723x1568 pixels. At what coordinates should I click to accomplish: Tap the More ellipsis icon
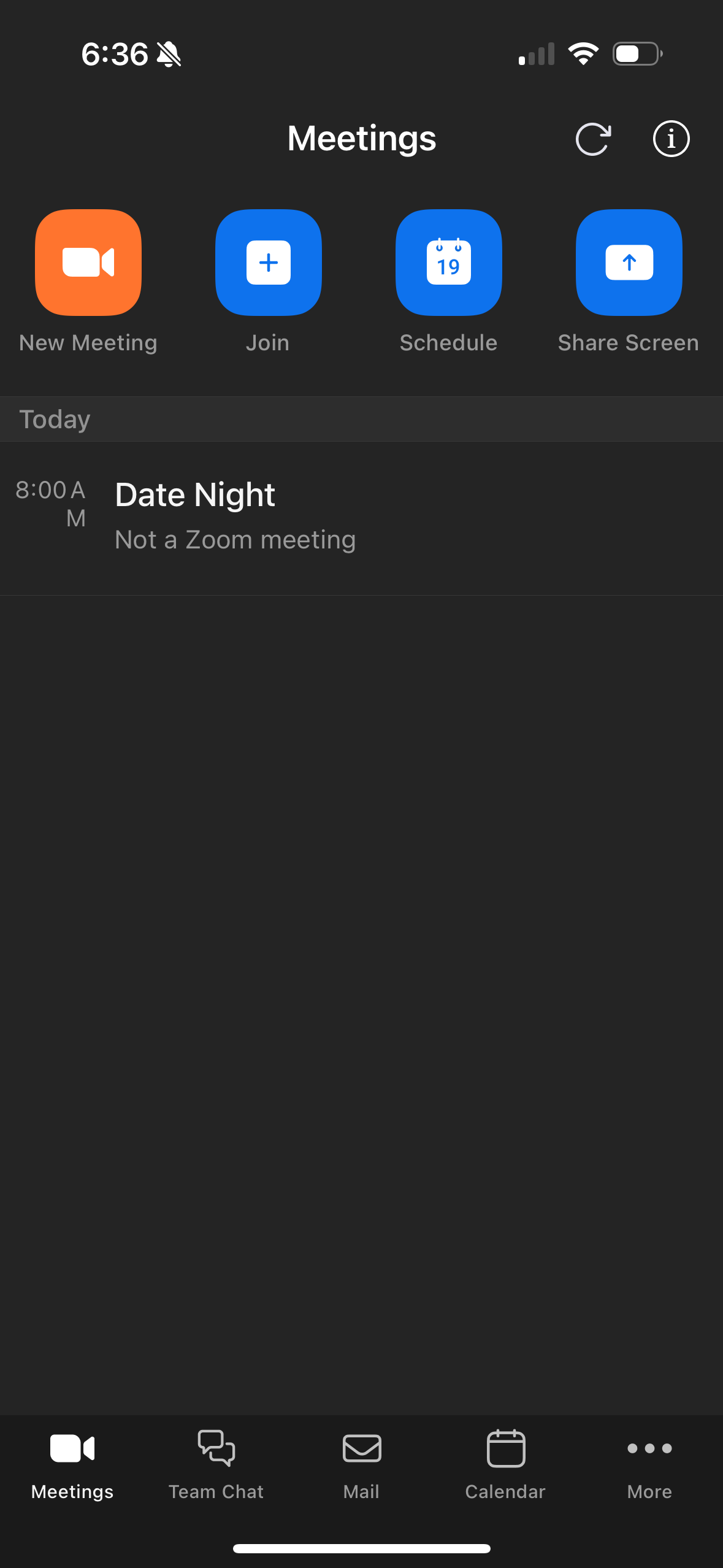649,1448
